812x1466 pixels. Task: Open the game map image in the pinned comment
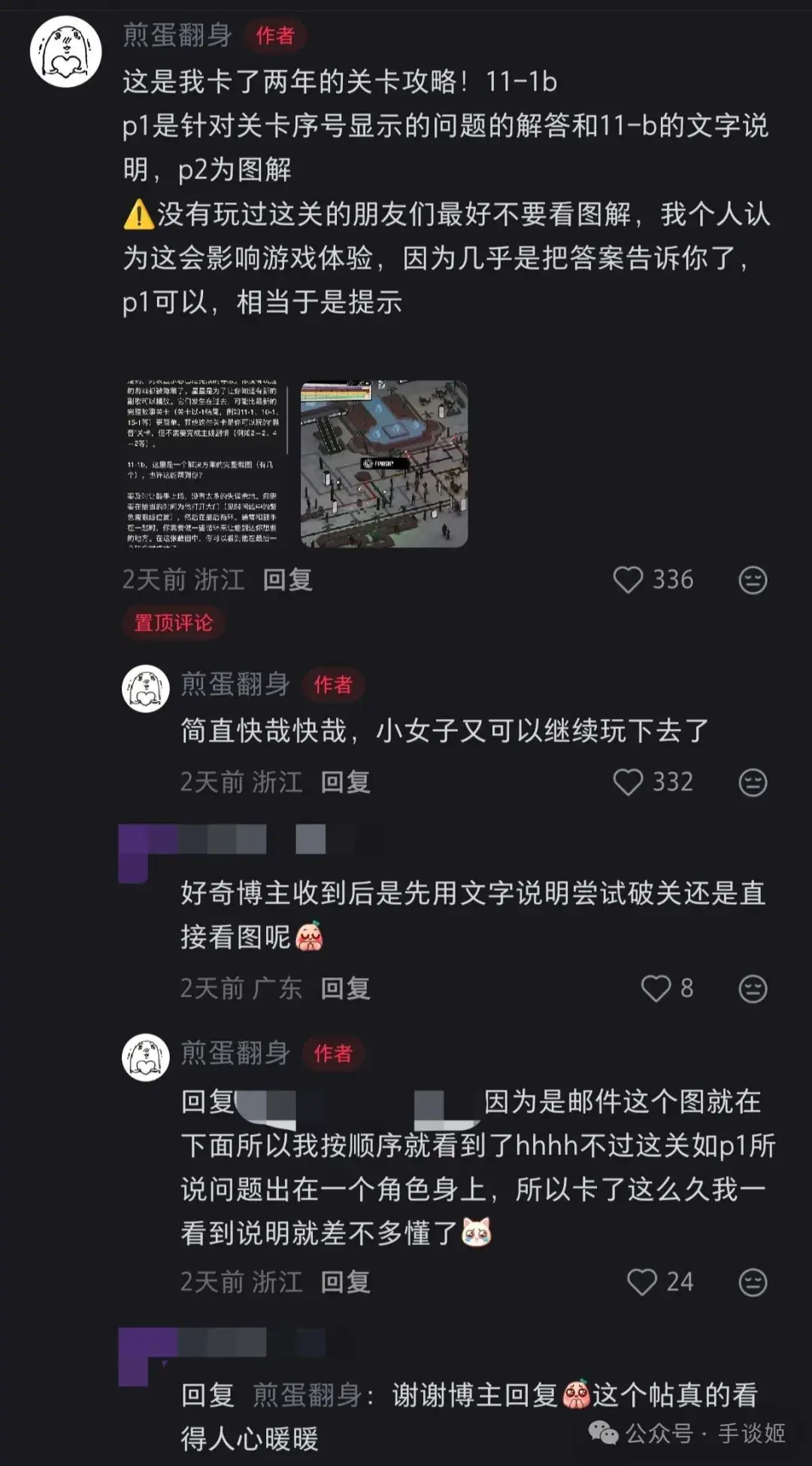[x=384, y=463]
